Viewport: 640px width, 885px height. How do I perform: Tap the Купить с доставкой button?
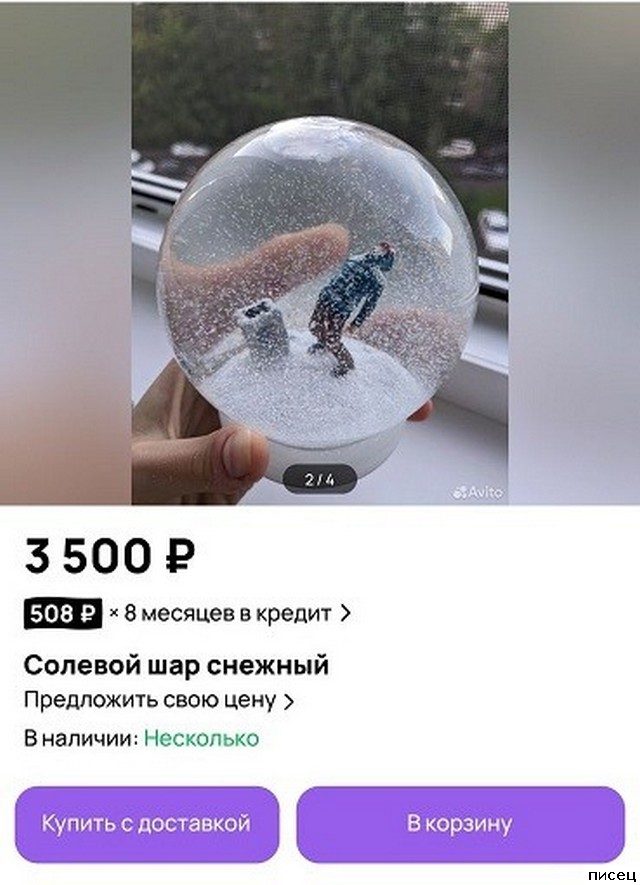point(146,824)
